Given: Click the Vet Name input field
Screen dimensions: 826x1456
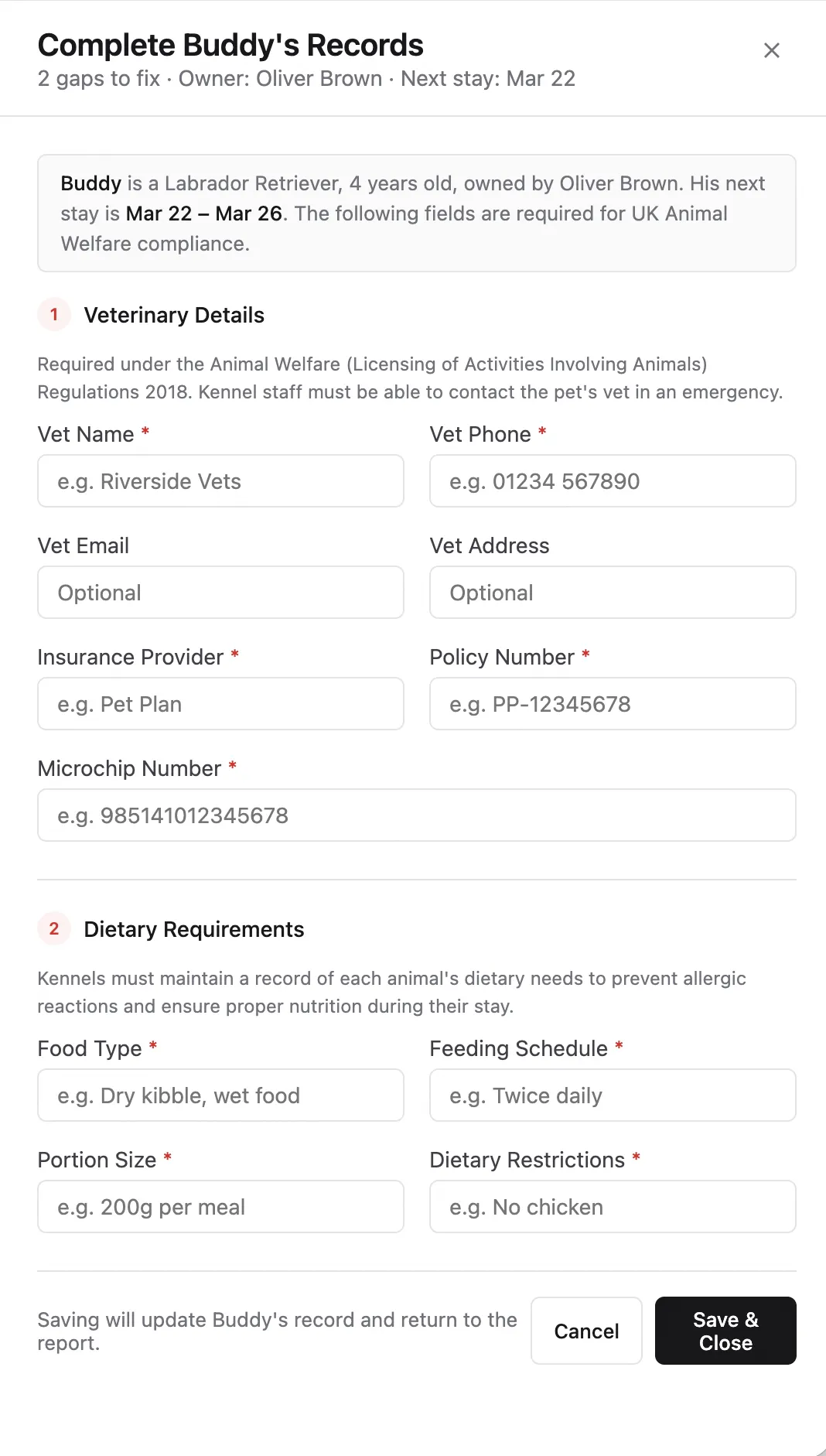Looking at the screenshot, I should [x=220, y=481].
